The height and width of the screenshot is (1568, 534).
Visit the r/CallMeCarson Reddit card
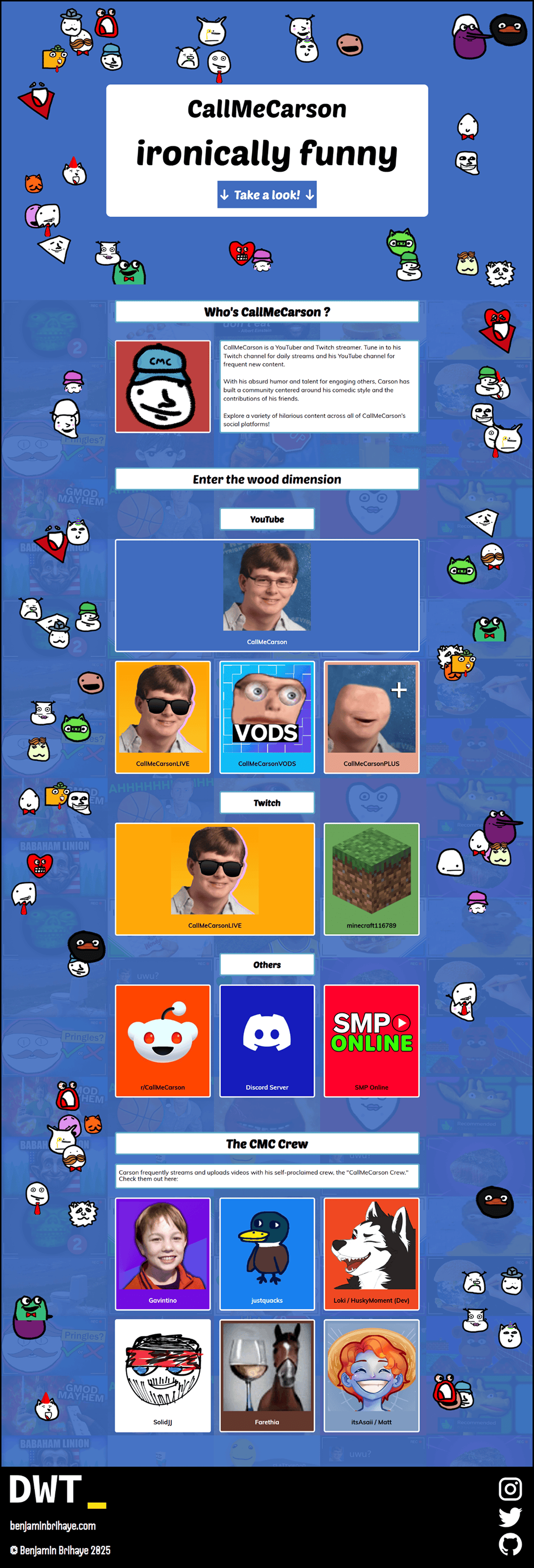click(x=162, y=1040)
